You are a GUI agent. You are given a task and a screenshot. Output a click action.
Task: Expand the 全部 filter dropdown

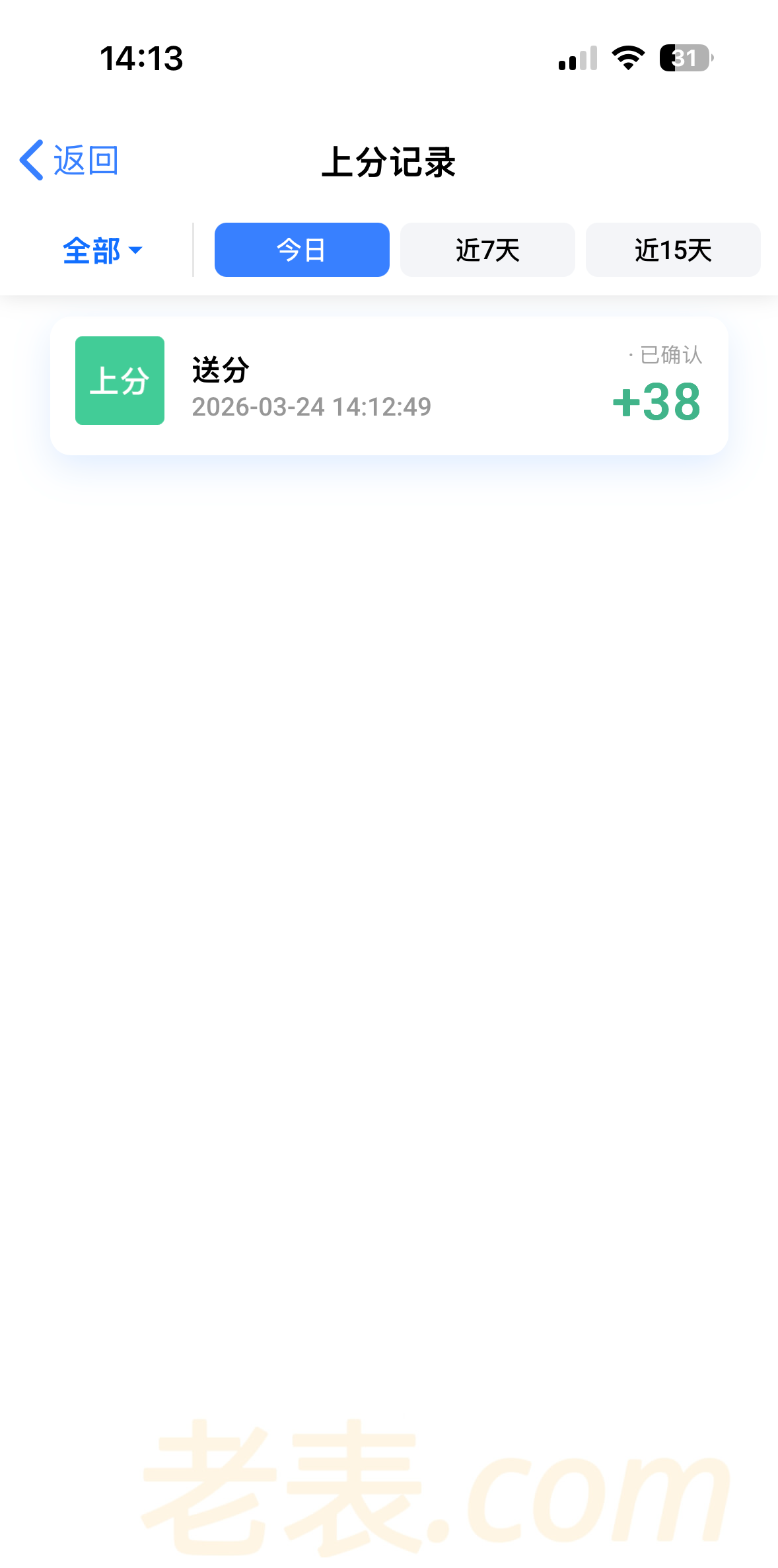click(x=102, y=250)
